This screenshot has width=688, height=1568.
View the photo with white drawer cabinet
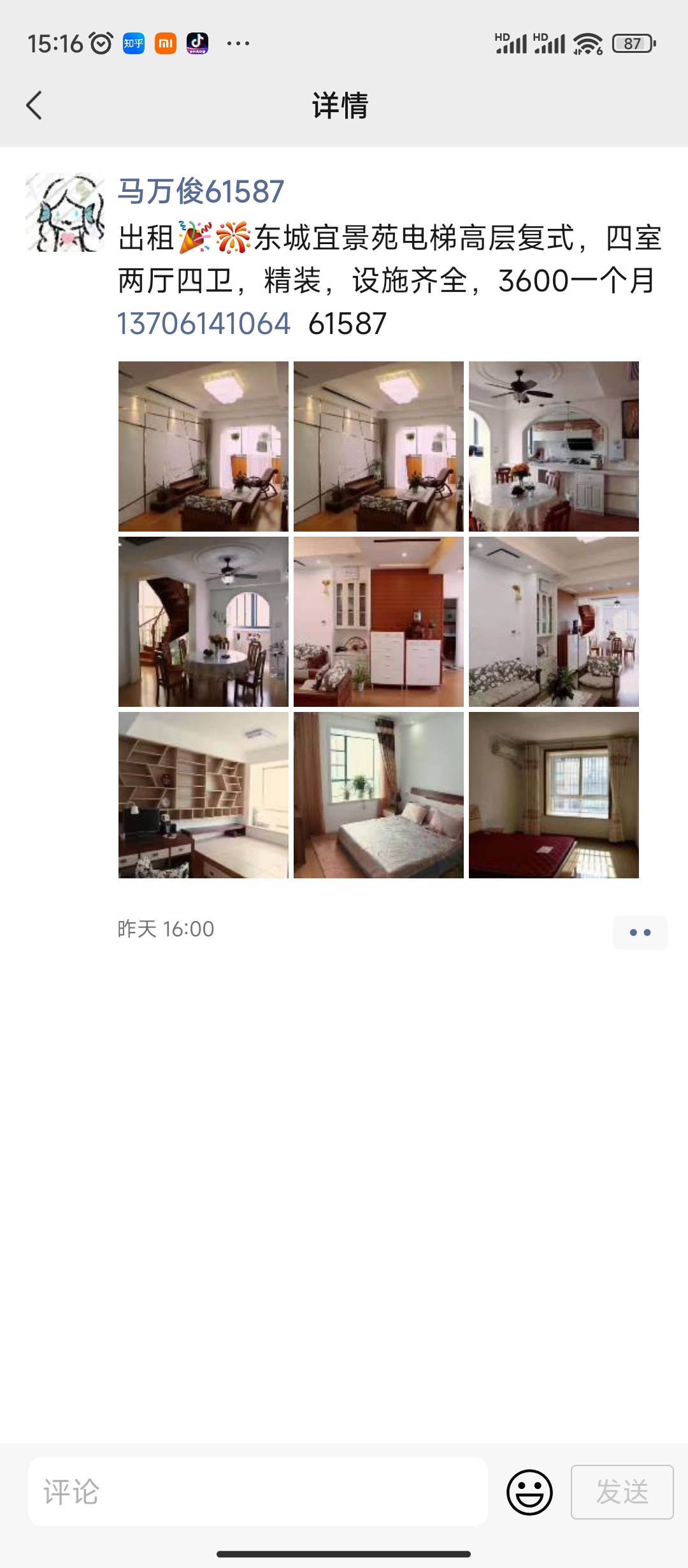coord(378,621)
